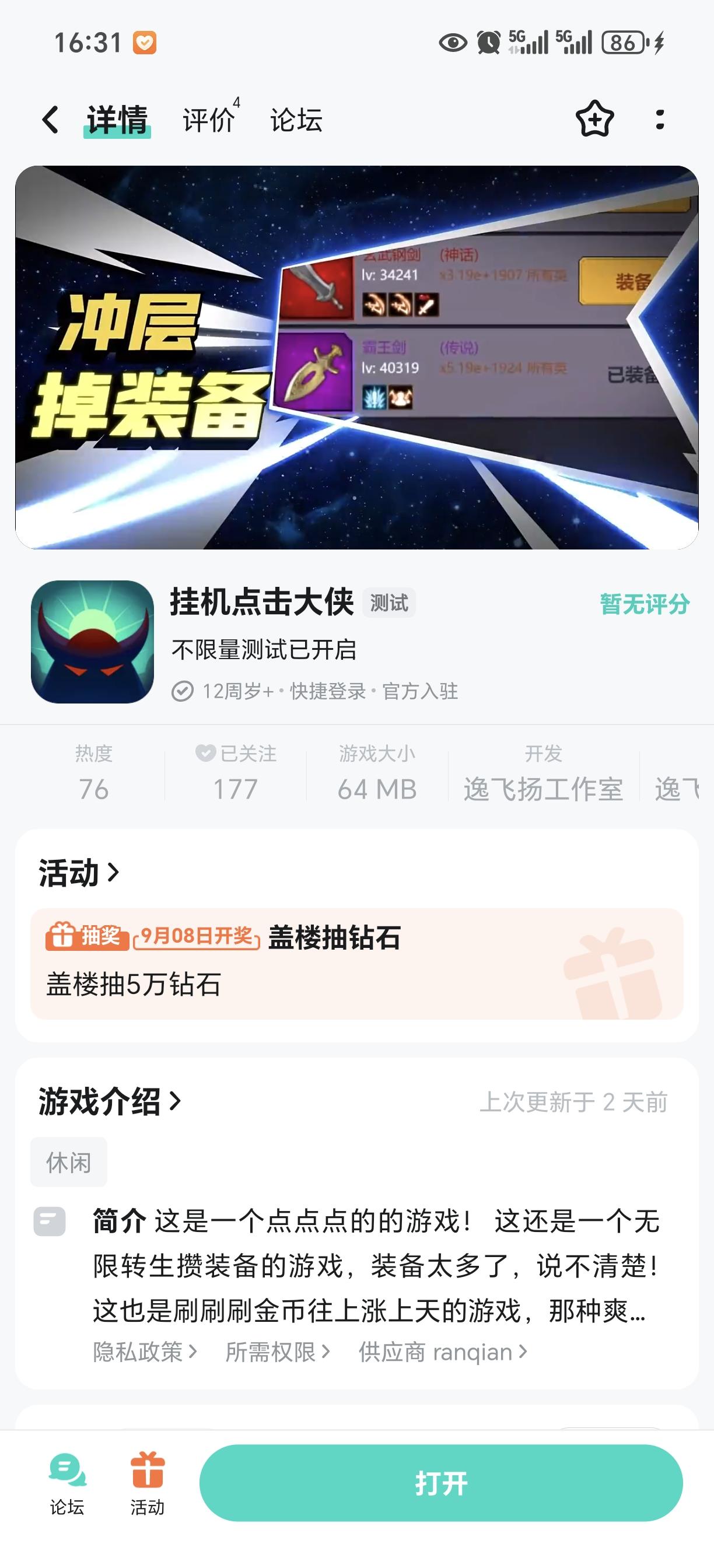Go back using the top-left arrow
714x1568 pixels.
click(x=51, y=120)
